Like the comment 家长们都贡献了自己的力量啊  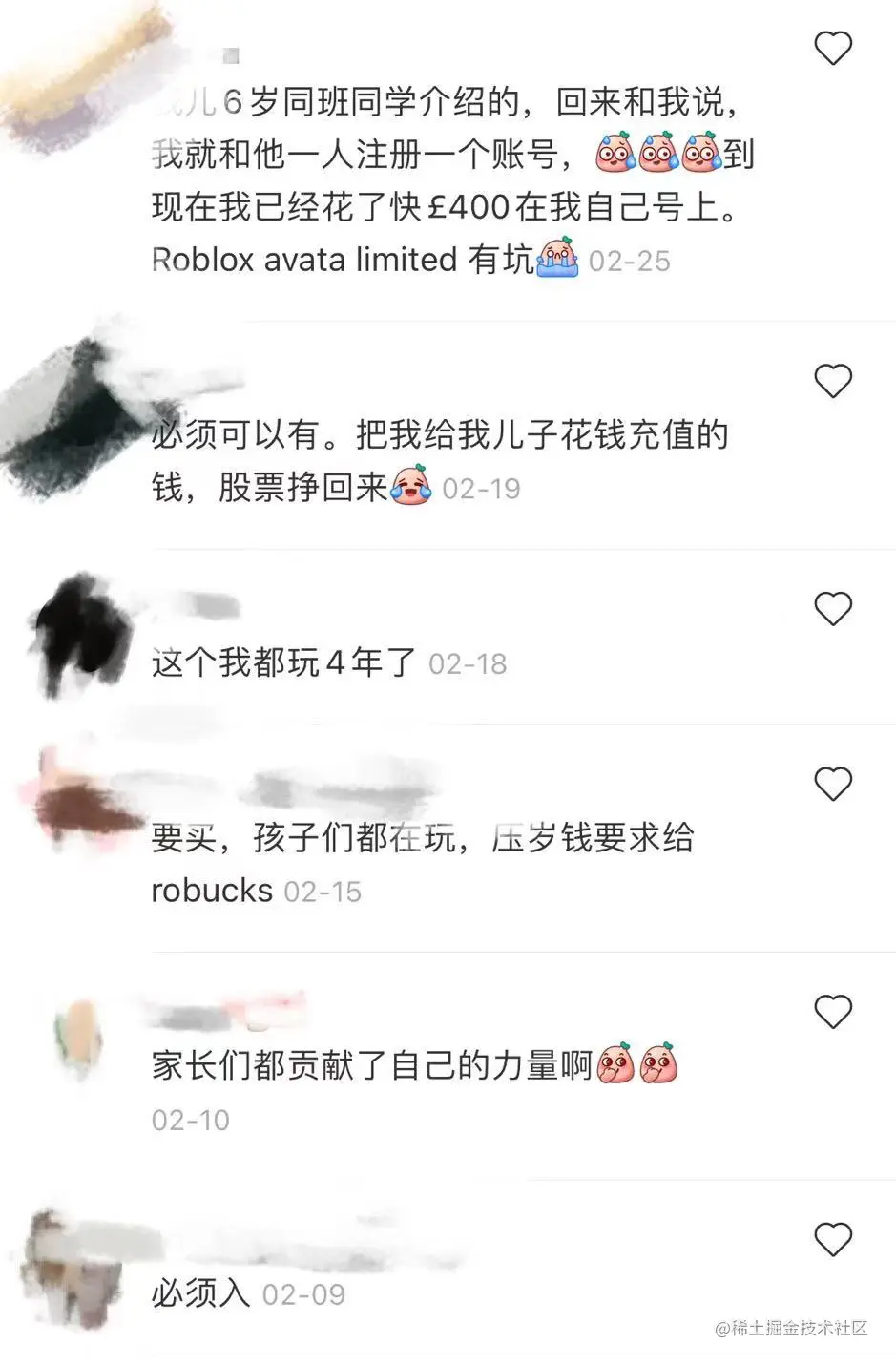coord(832,1011)
